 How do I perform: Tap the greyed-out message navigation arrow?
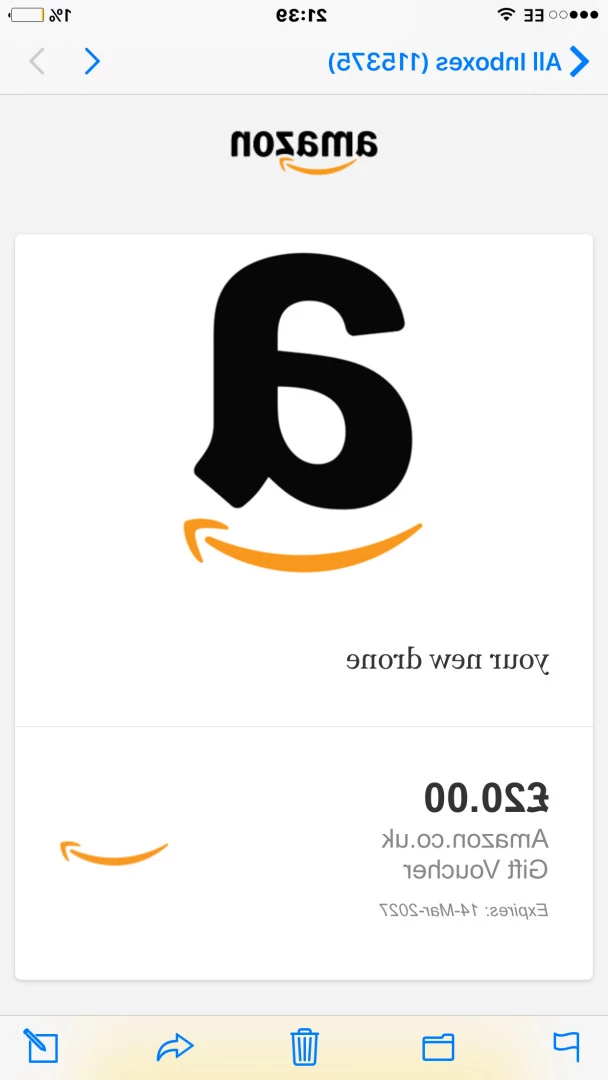coord(37,62)
